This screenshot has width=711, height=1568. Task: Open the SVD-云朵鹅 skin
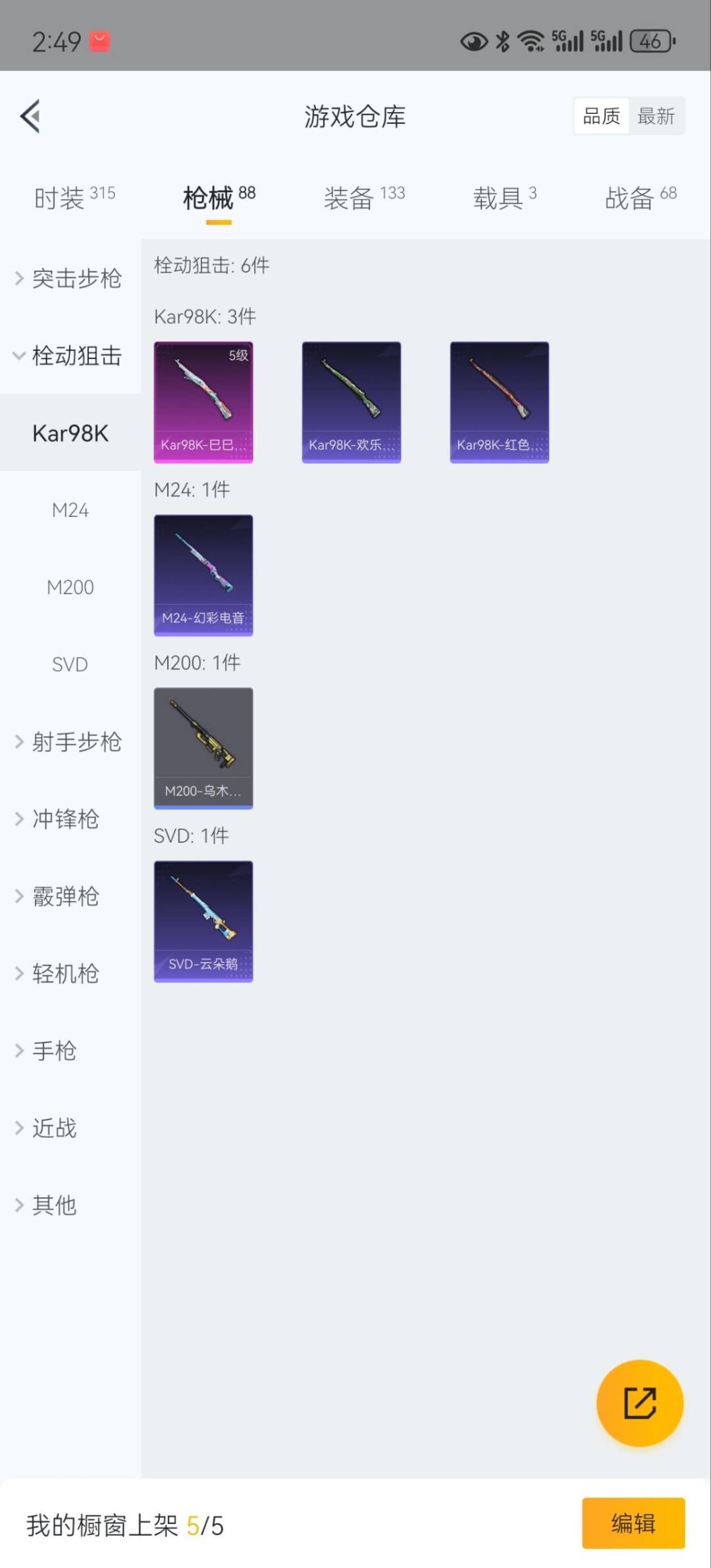[x=203, y=921]
